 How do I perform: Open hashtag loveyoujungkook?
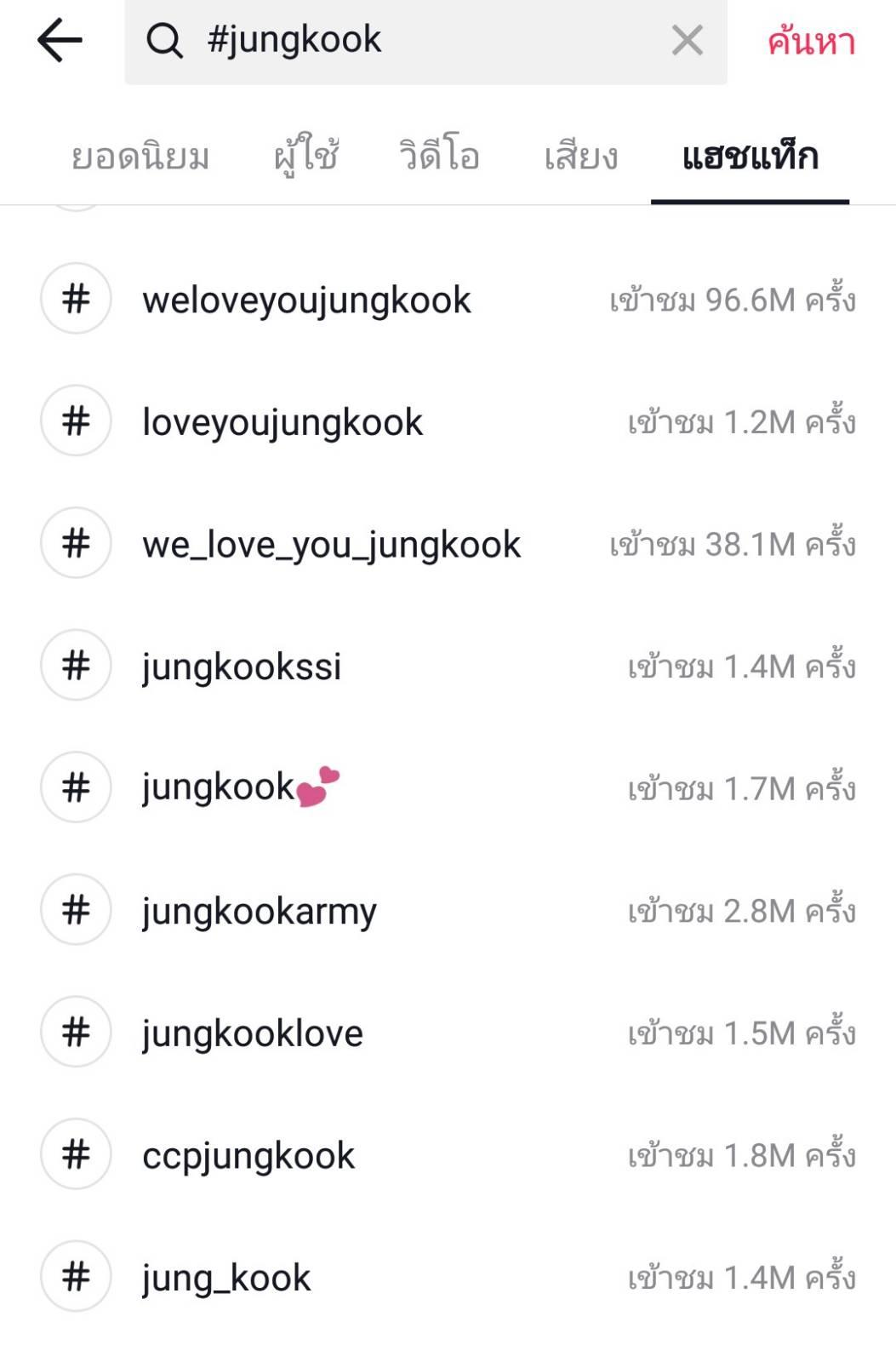coord(448,421)
